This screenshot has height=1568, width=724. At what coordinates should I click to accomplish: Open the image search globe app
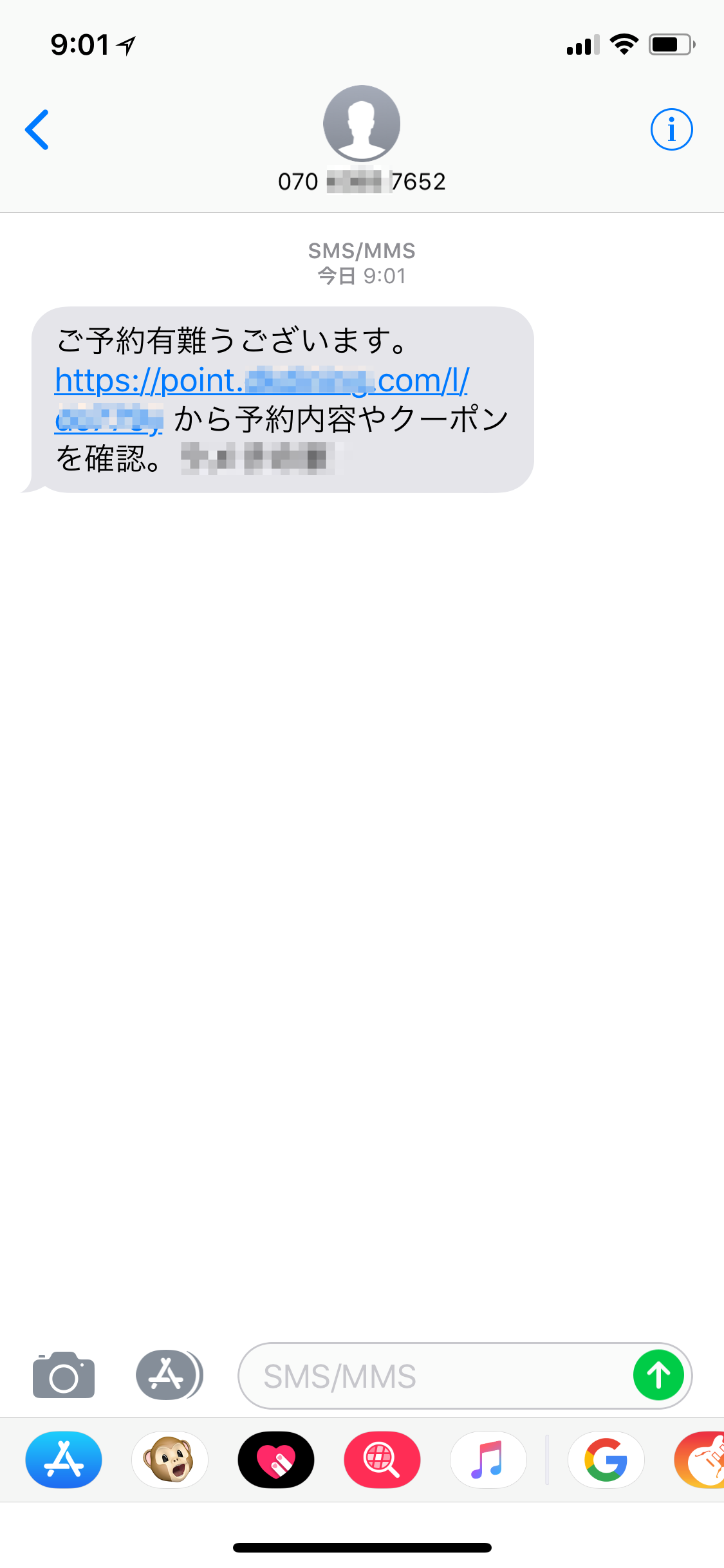click(x=382, y=1459)
